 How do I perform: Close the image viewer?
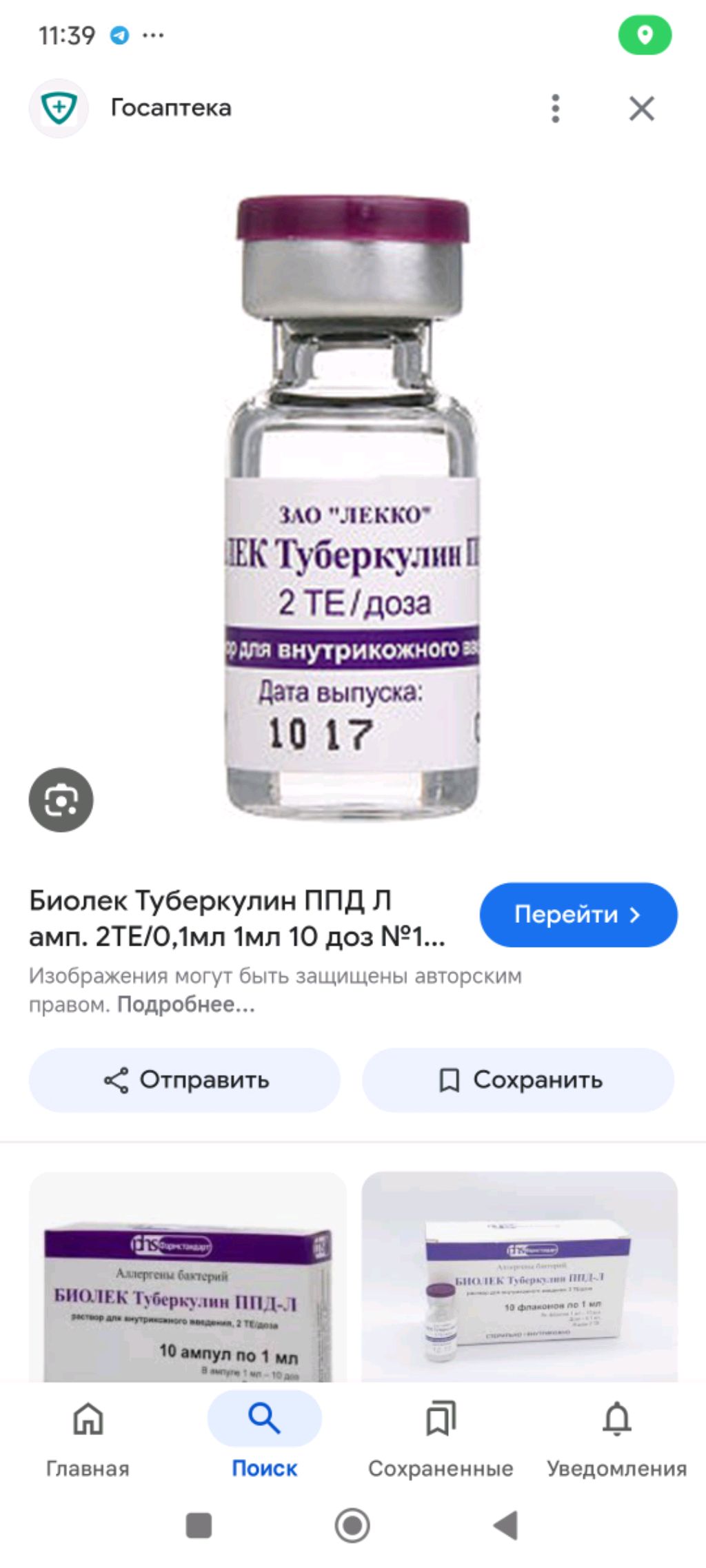(641, 108)
